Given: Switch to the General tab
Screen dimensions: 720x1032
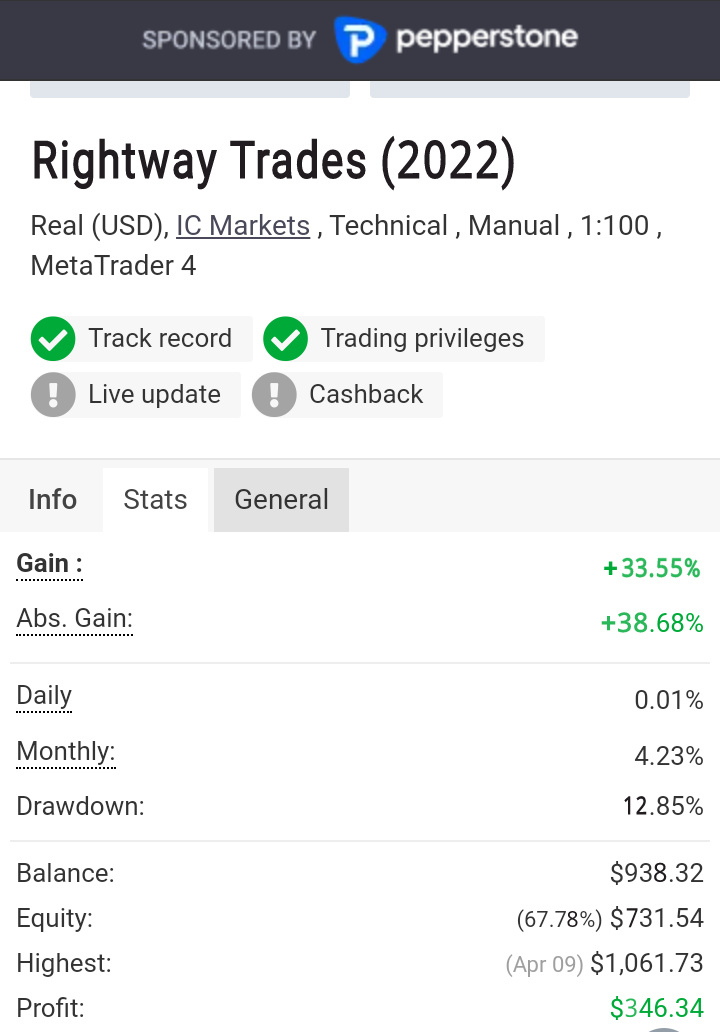Looking at the screenshot, I should pyautogui.click(x=281, y=499).
